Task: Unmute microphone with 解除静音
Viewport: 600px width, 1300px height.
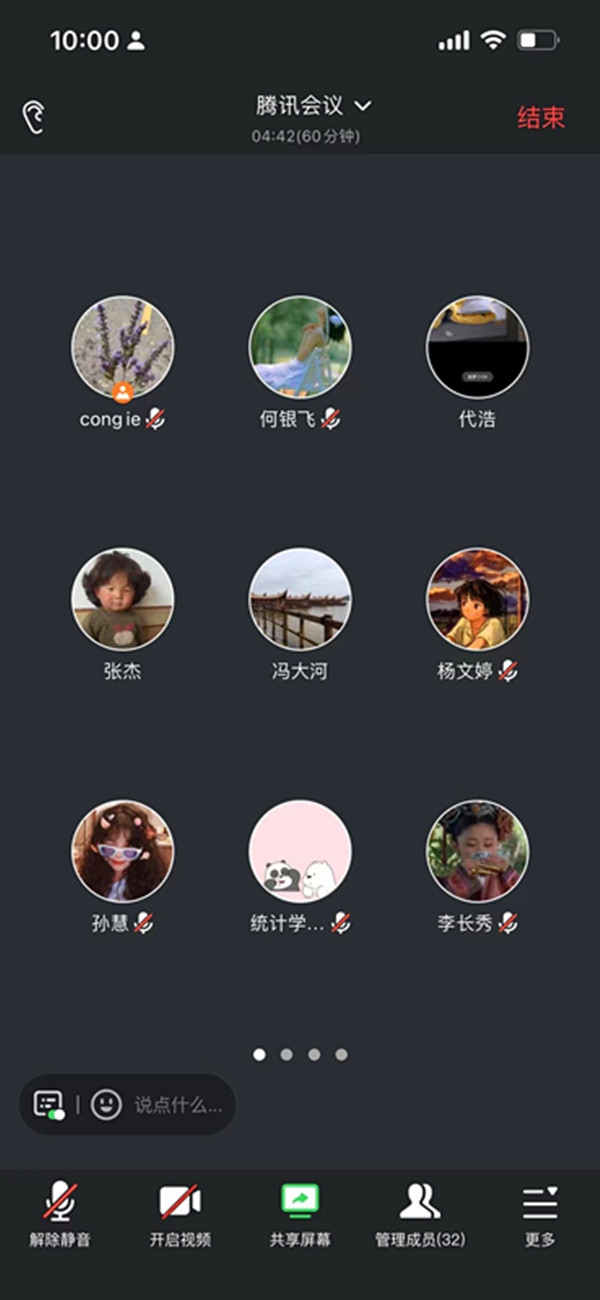Action: pyautogui.click(x=60, y=1212)
